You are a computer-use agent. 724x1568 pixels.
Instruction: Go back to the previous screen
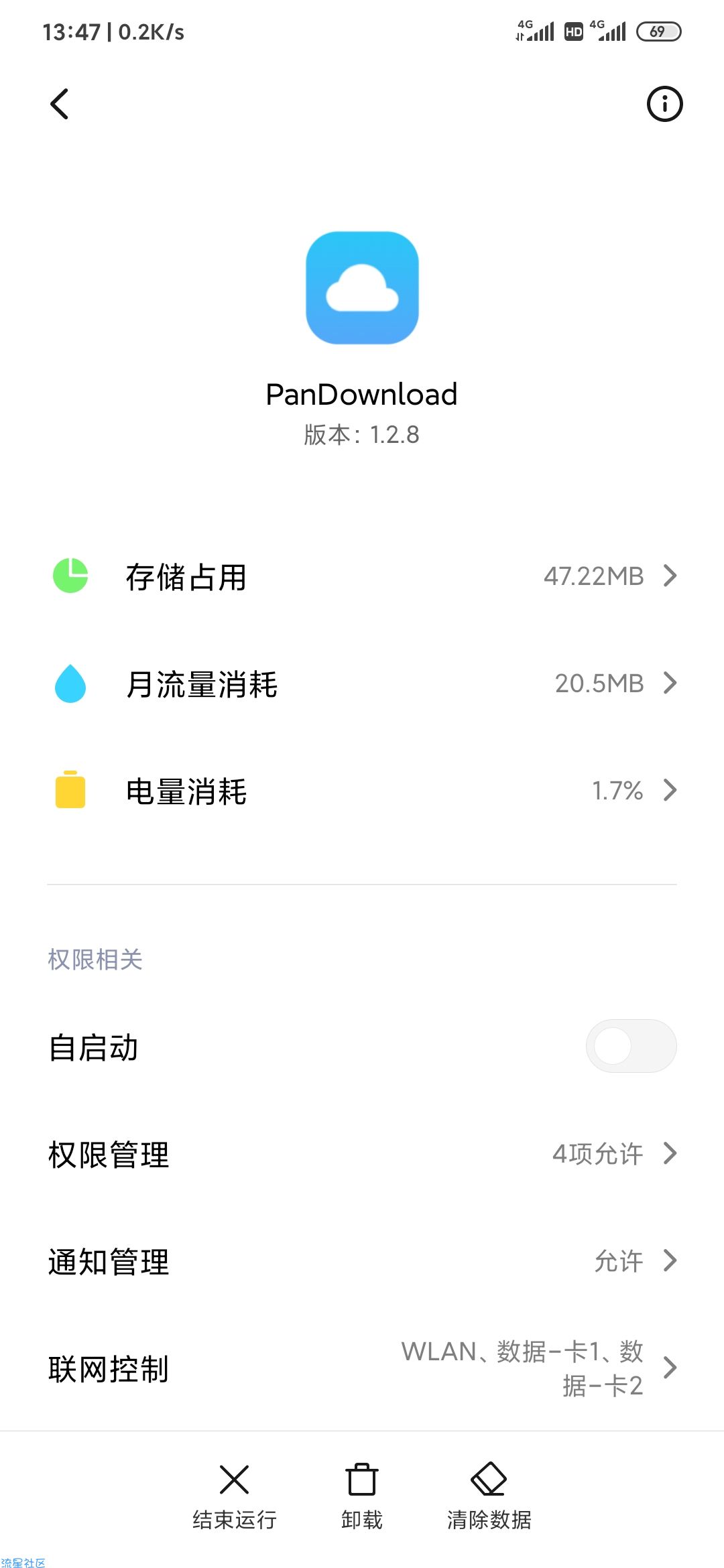pos(60,105)
